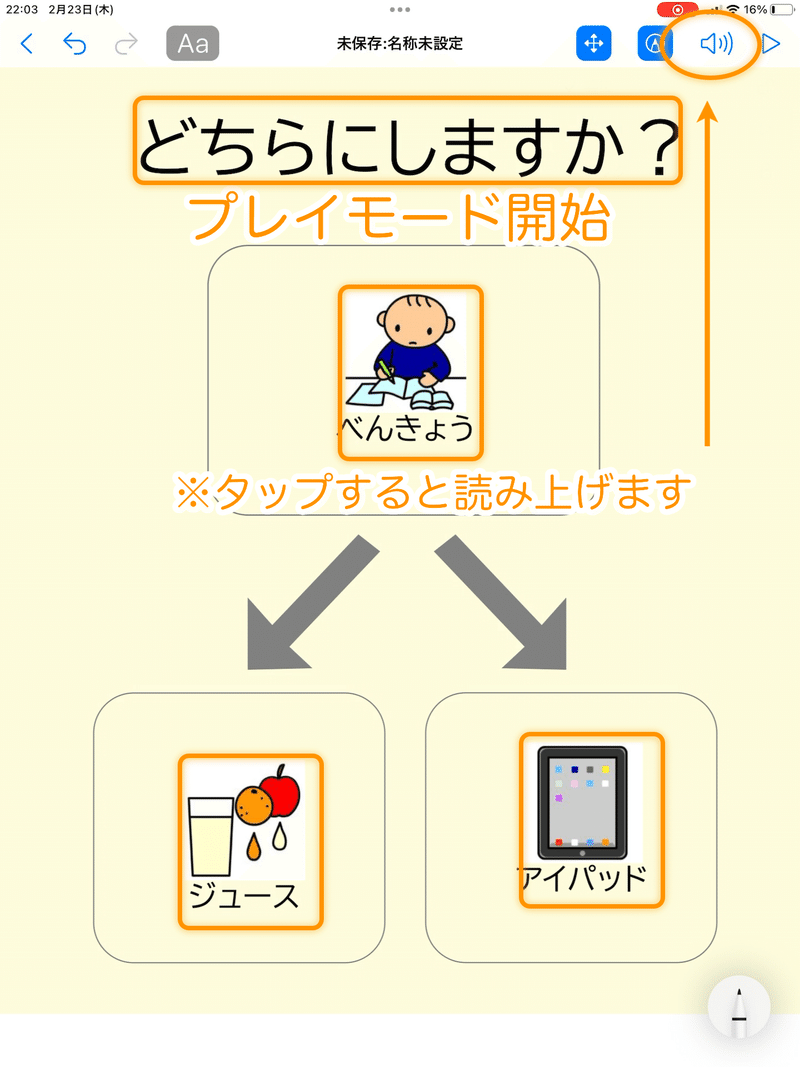
Task: Select the アイパッド picture card
Action: 591,820
